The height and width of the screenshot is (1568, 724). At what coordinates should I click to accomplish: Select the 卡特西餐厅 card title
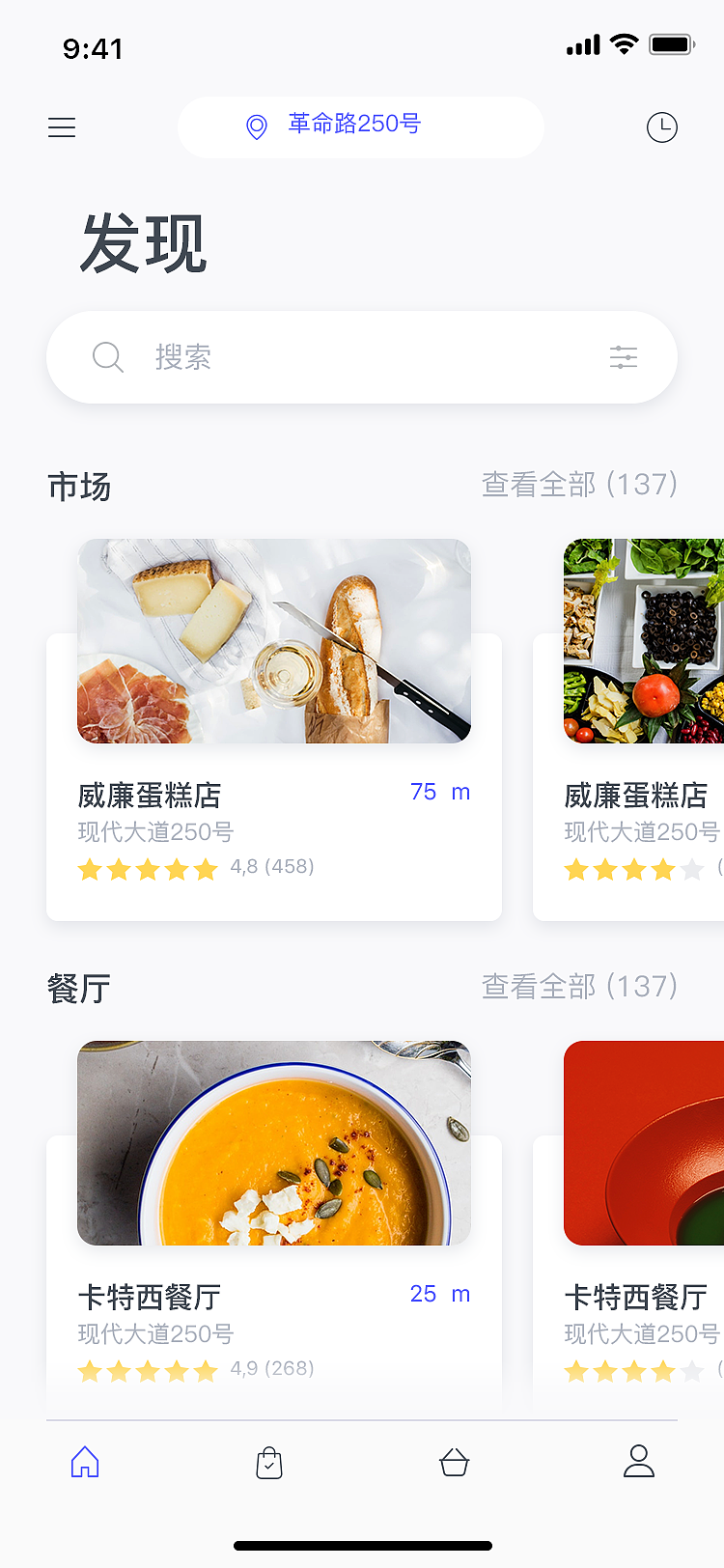(x=150, y=1297)
